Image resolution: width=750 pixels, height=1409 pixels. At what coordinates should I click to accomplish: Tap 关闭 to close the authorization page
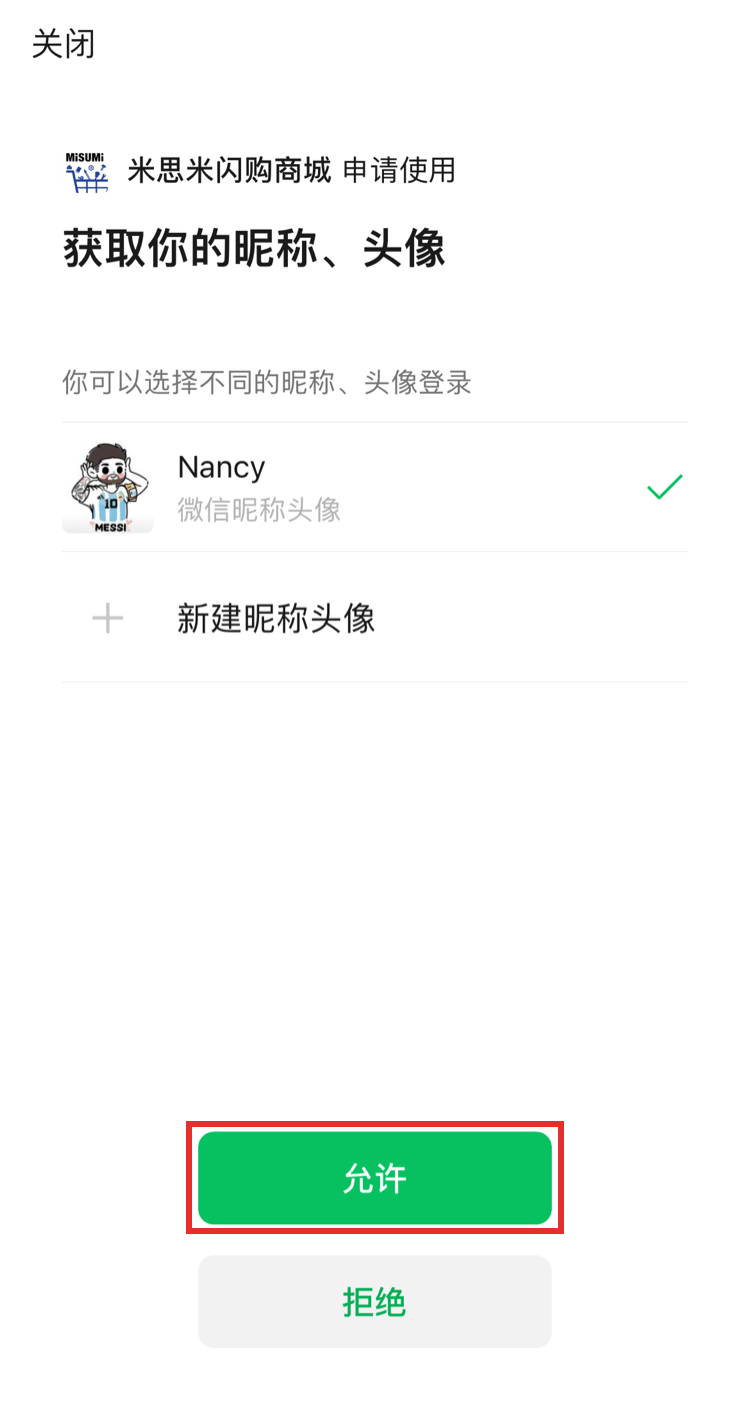[x=63, y=44]
